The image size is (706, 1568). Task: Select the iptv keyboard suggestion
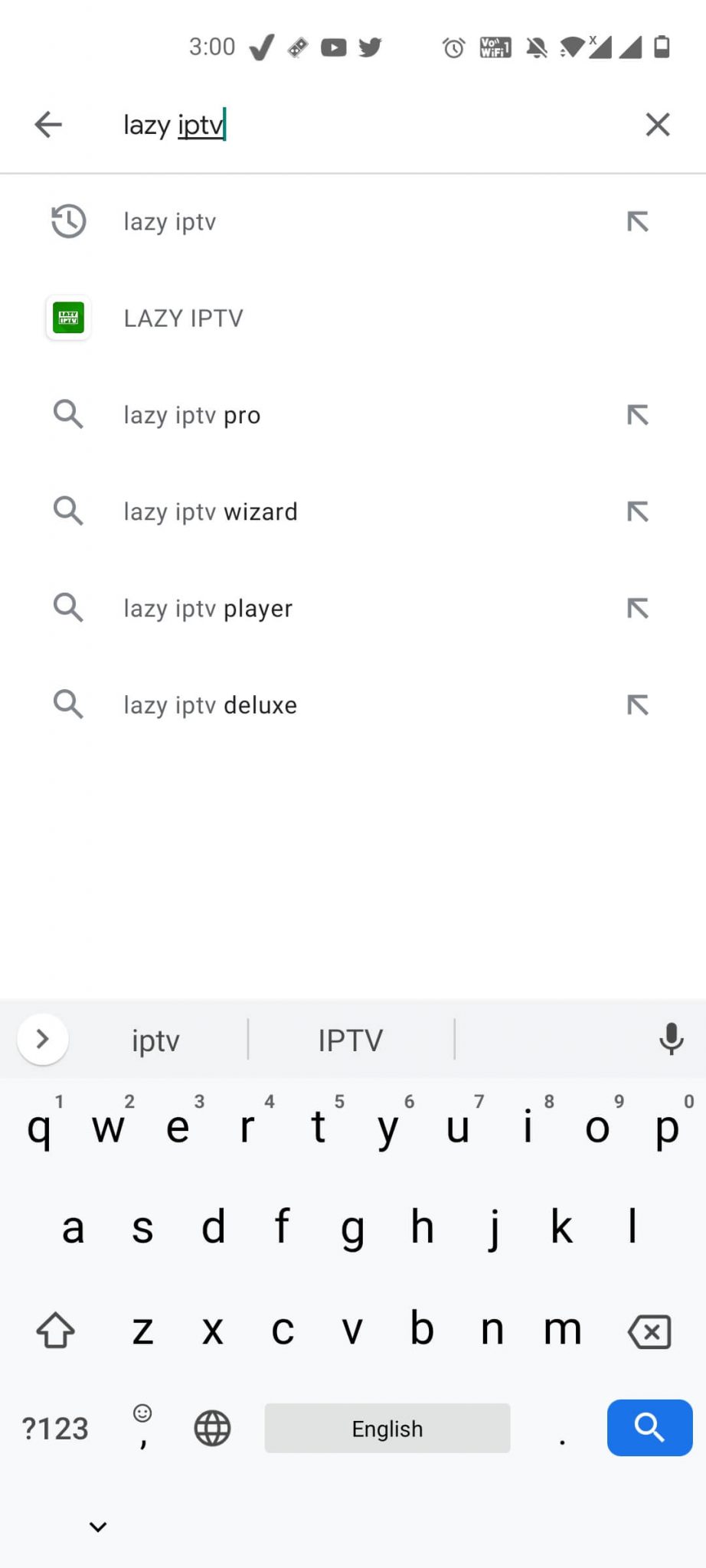[x=155, y=1039]
